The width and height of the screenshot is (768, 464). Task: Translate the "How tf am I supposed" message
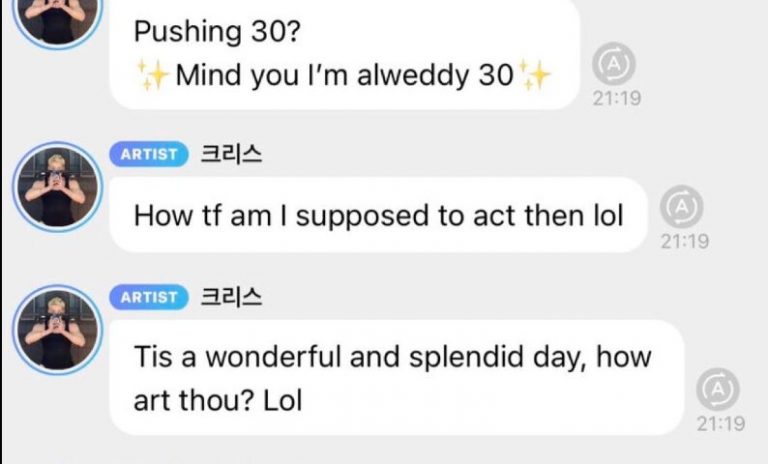(x=682, y=208)
